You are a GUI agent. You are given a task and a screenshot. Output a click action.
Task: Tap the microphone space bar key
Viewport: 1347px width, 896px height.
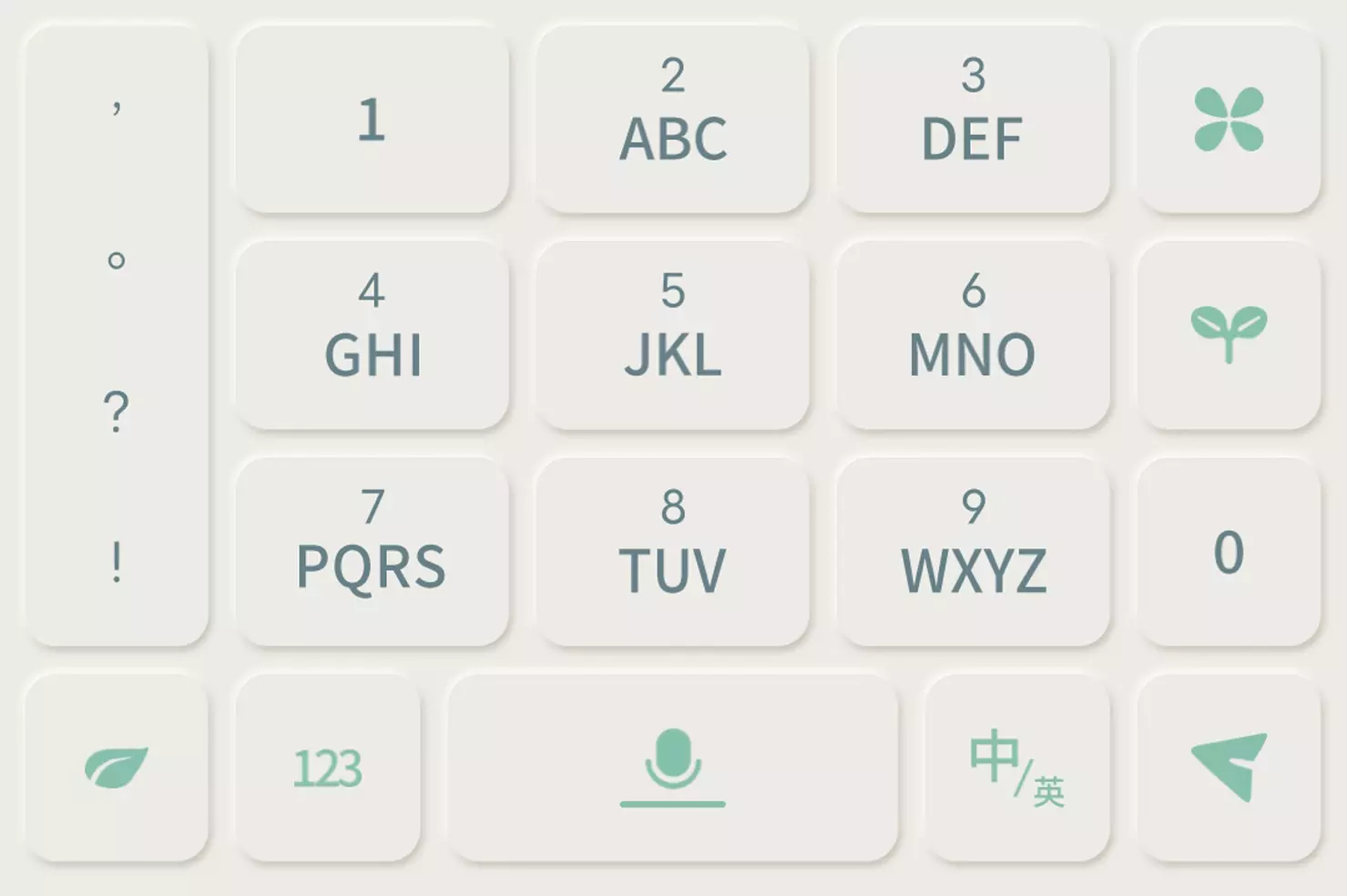672,768
